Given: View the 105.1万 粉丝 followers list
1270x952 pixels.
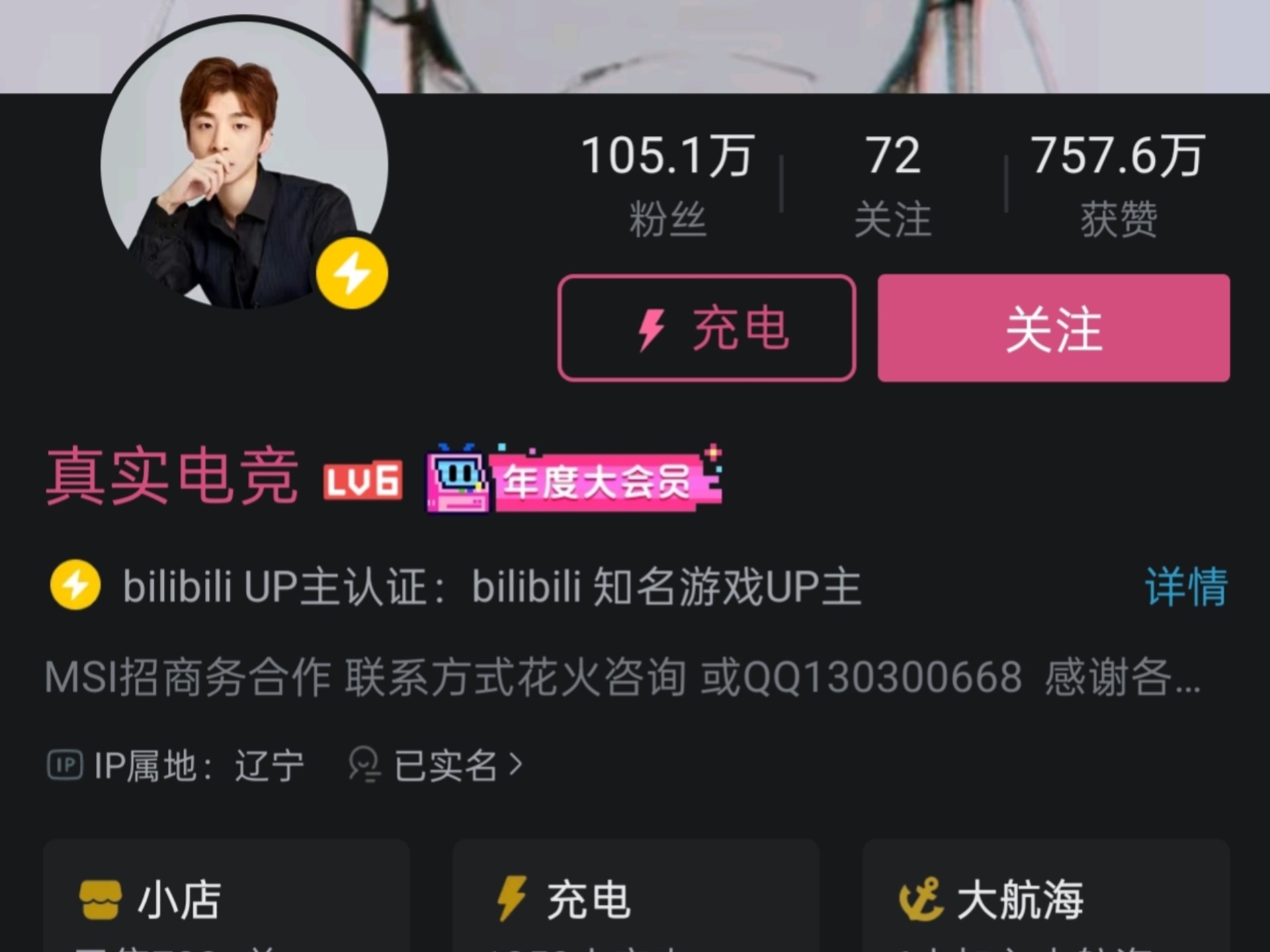Looking at the screenshot, I should [x=667, y=184].
